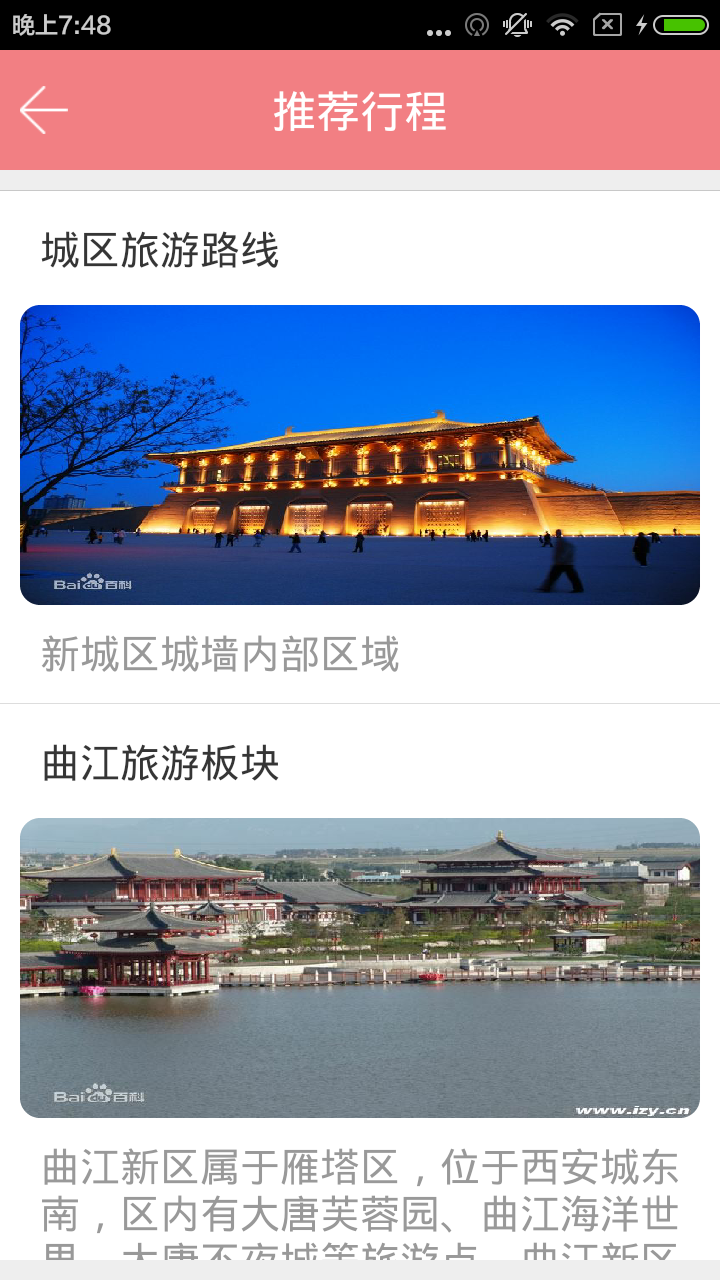Go back using the top-left arrow
This screenshot has width=720, height=1280.
point(44,110)
